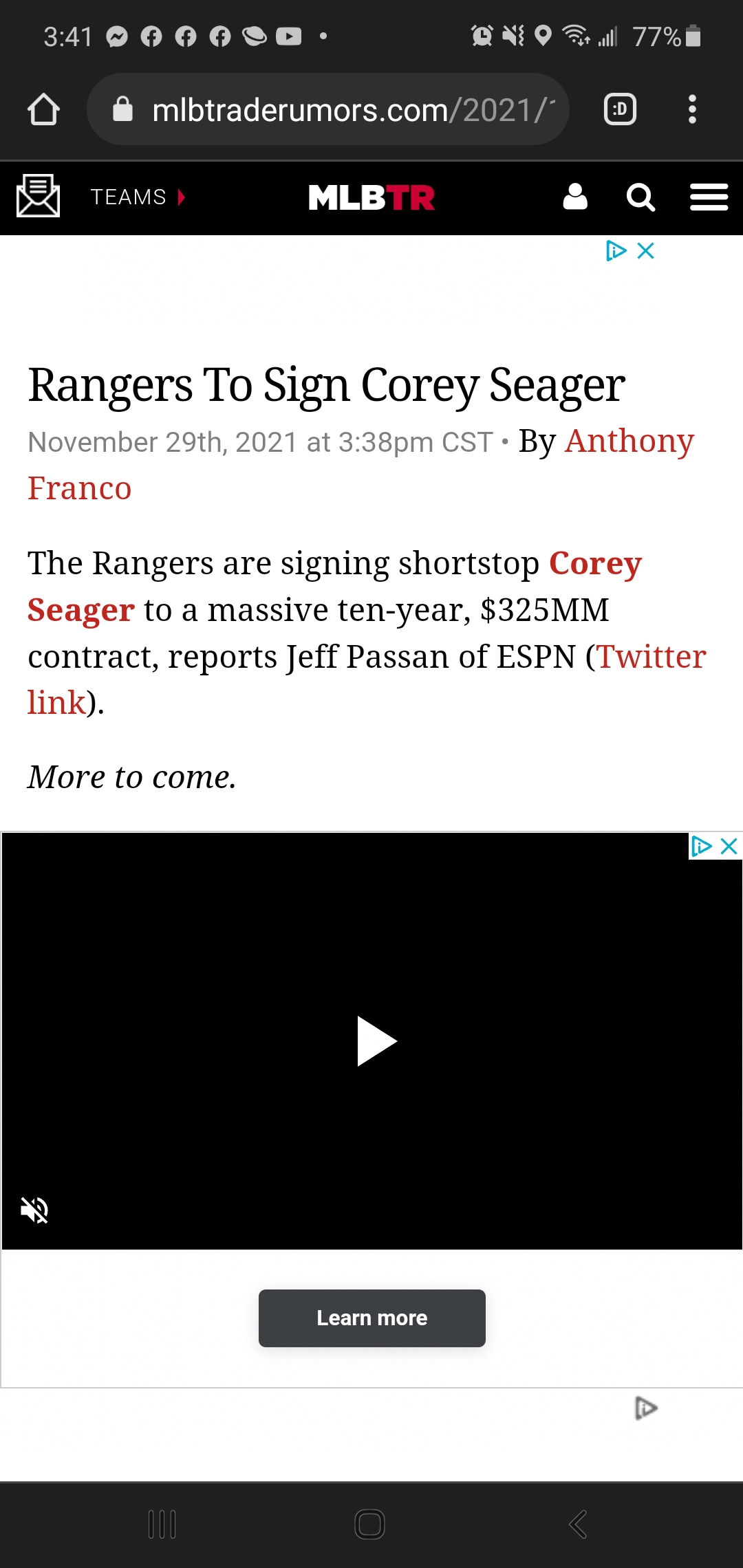Open site search magnifier

[x=640, y=197]
